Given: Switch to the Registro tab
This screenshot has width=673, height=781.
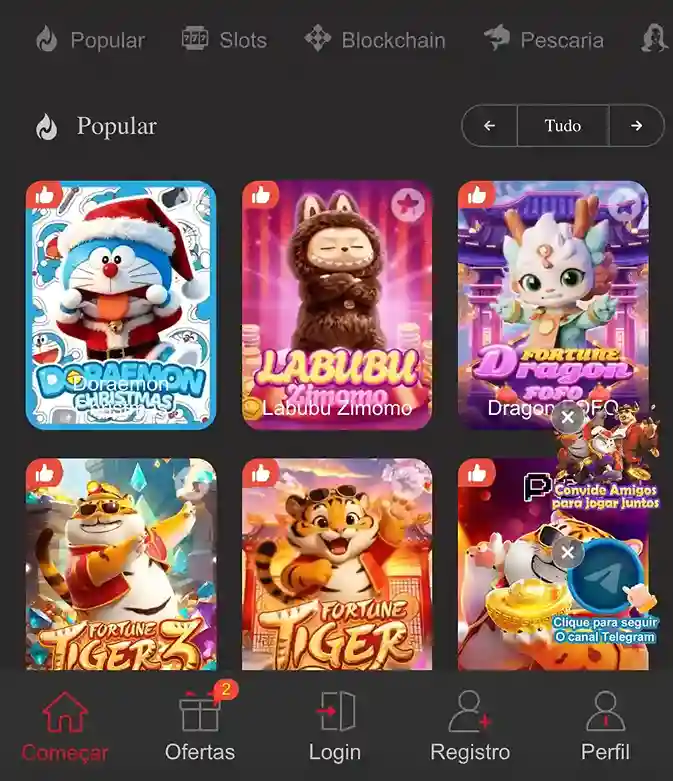Looking at the screenshot, I should click(470, 727).
